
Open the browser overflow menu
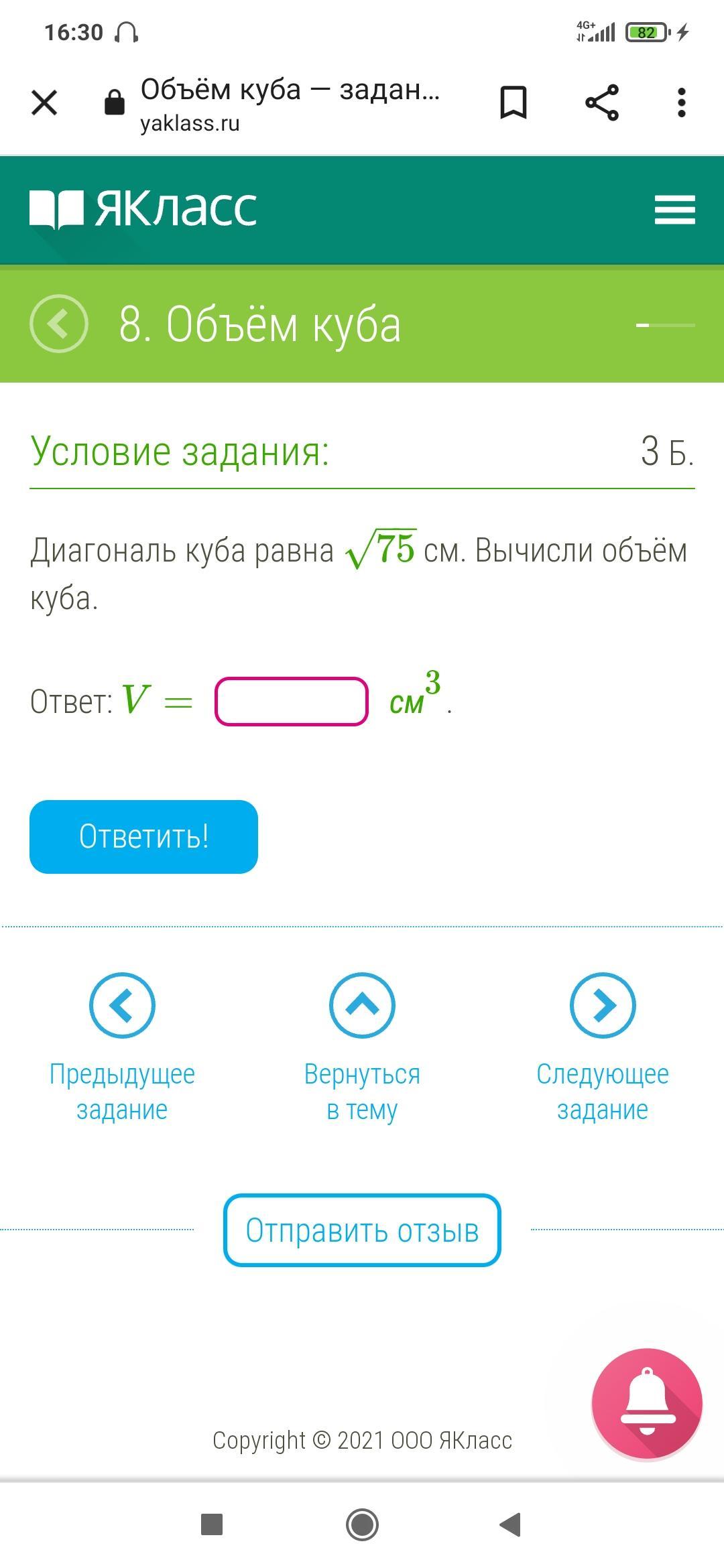[681, 103]
